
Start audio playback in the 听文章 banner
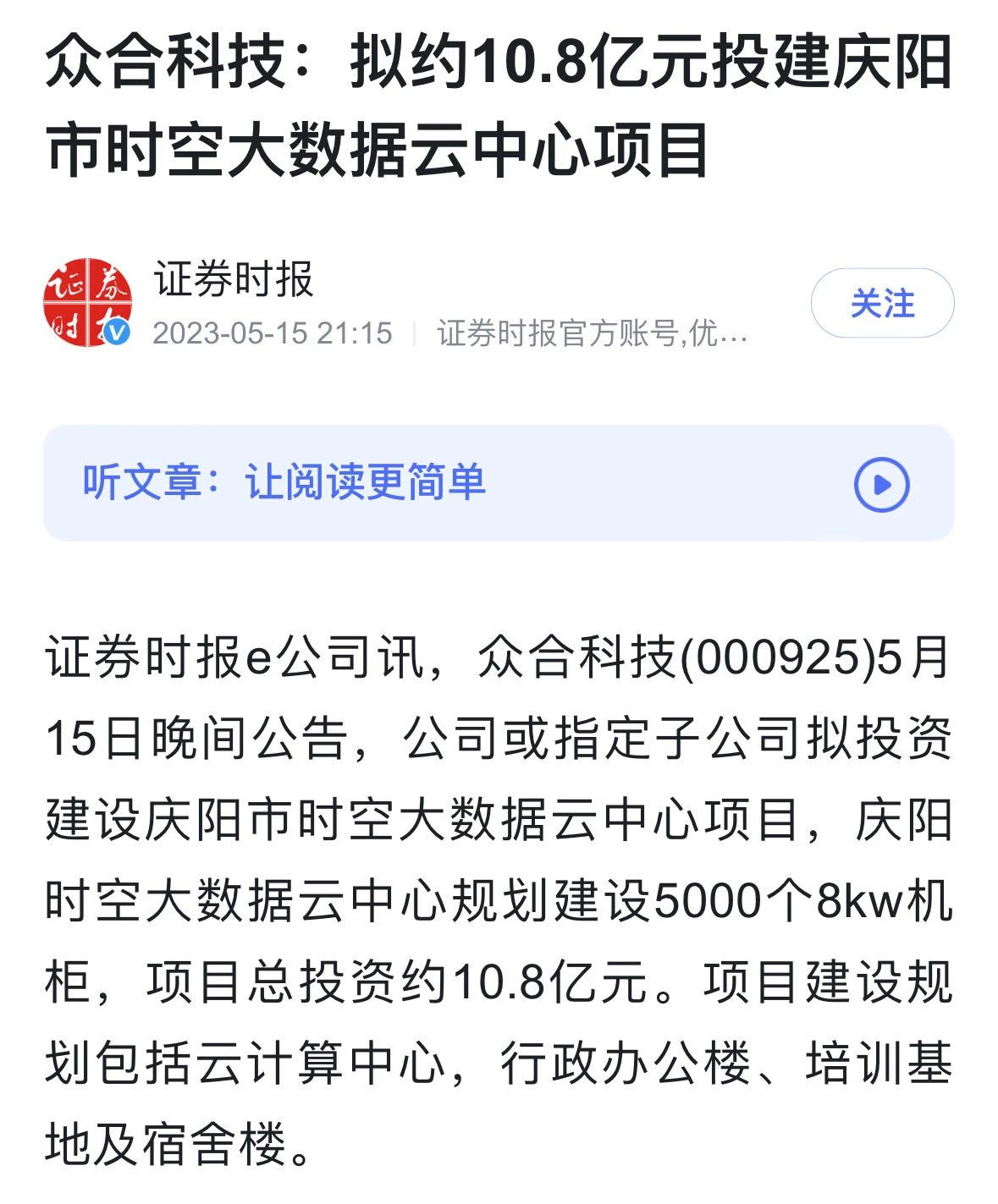tap(883, 483)
